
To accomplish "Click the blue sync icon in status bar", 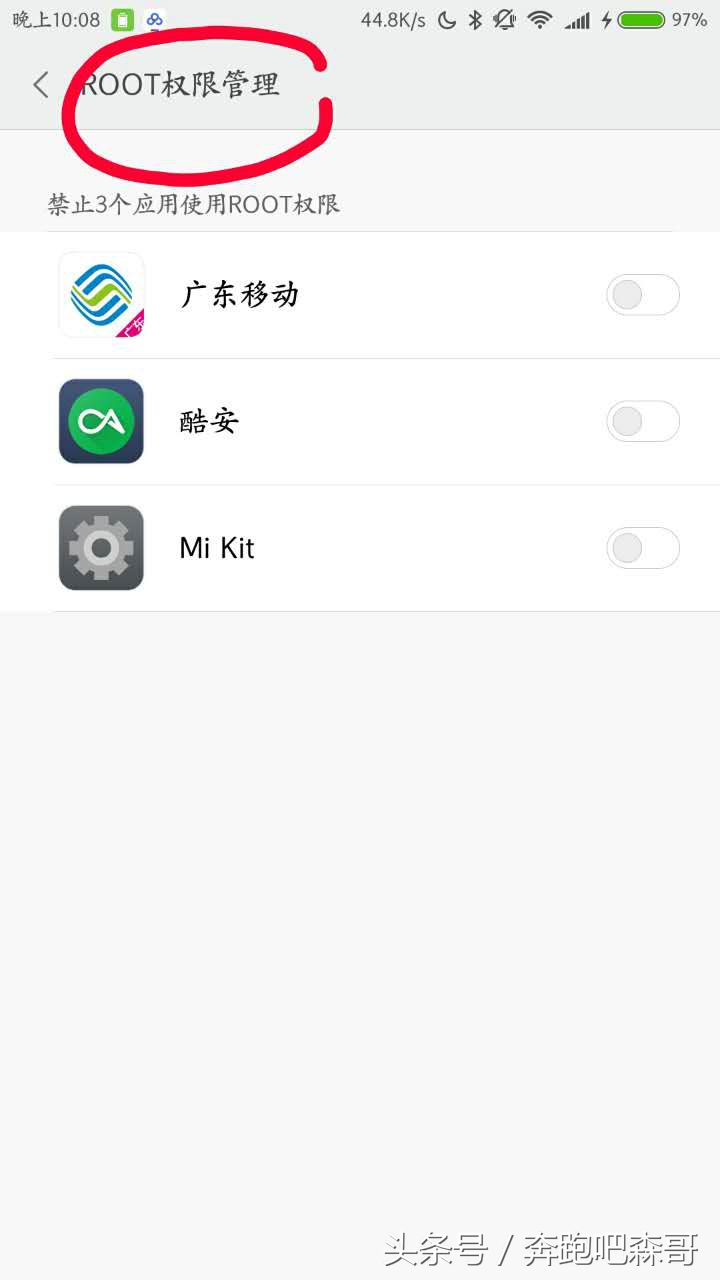I will pyautogui.click(x=154, y=18).
